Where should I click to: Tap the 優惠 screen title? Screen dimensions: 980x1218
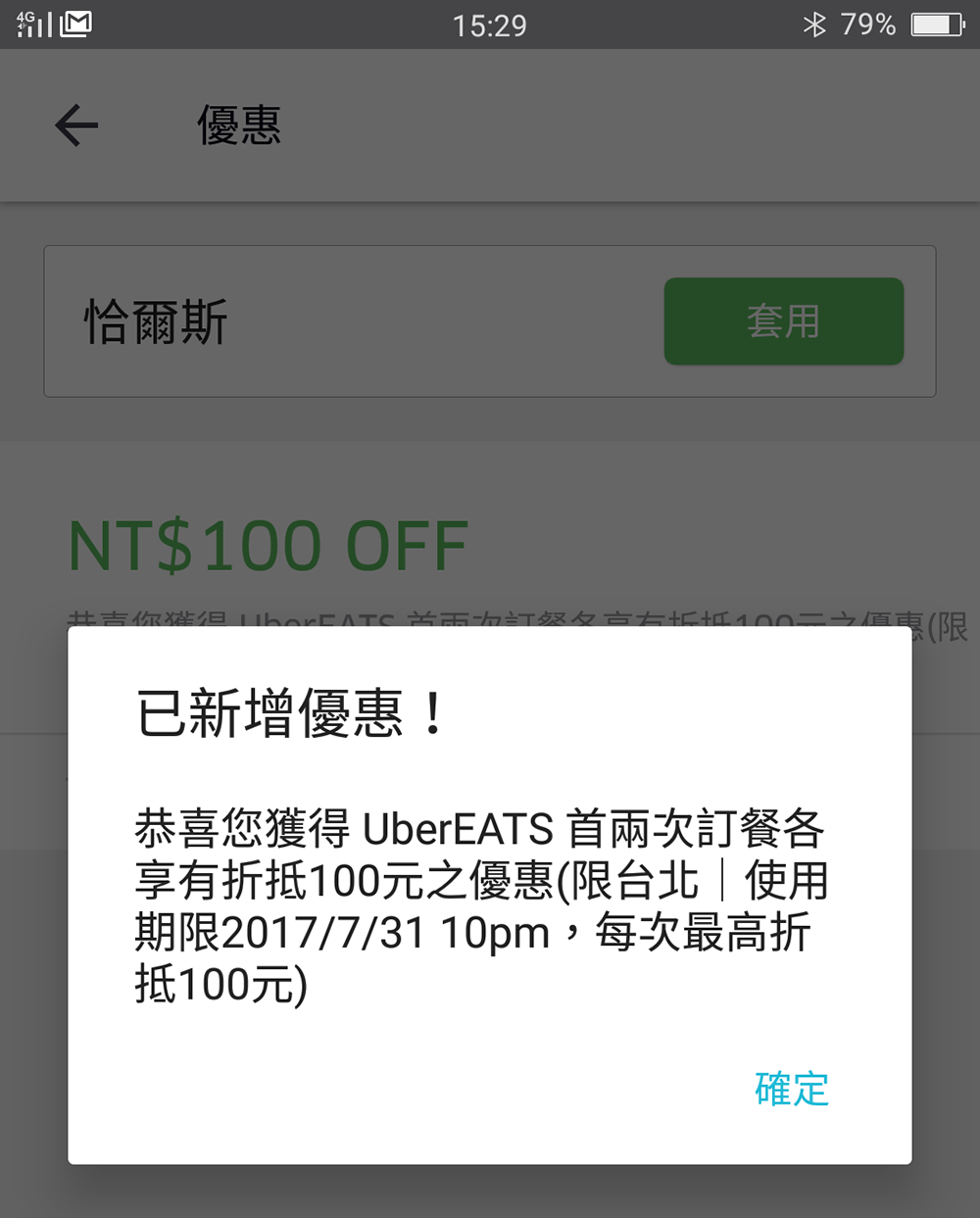(239, 125)
